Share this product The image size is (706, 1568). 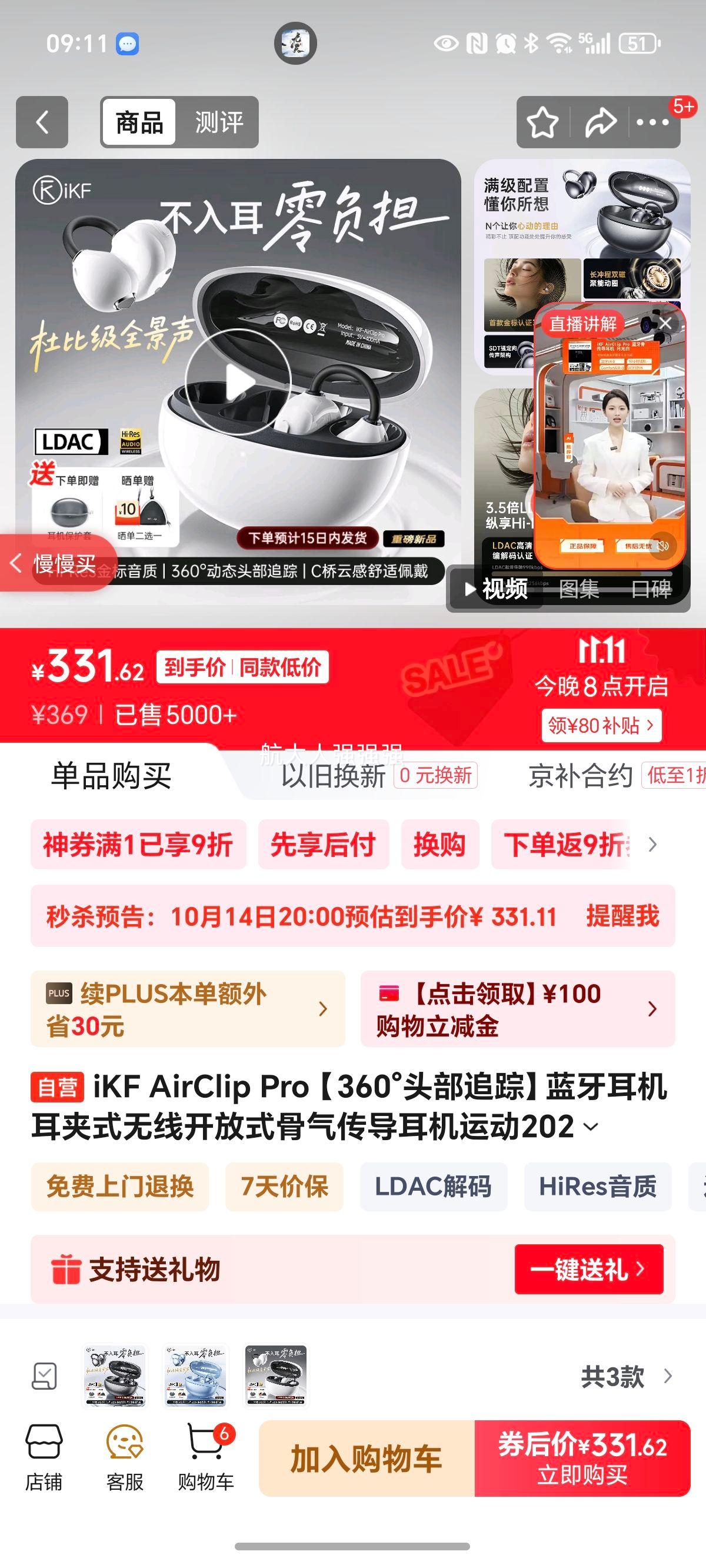point(600,122)
